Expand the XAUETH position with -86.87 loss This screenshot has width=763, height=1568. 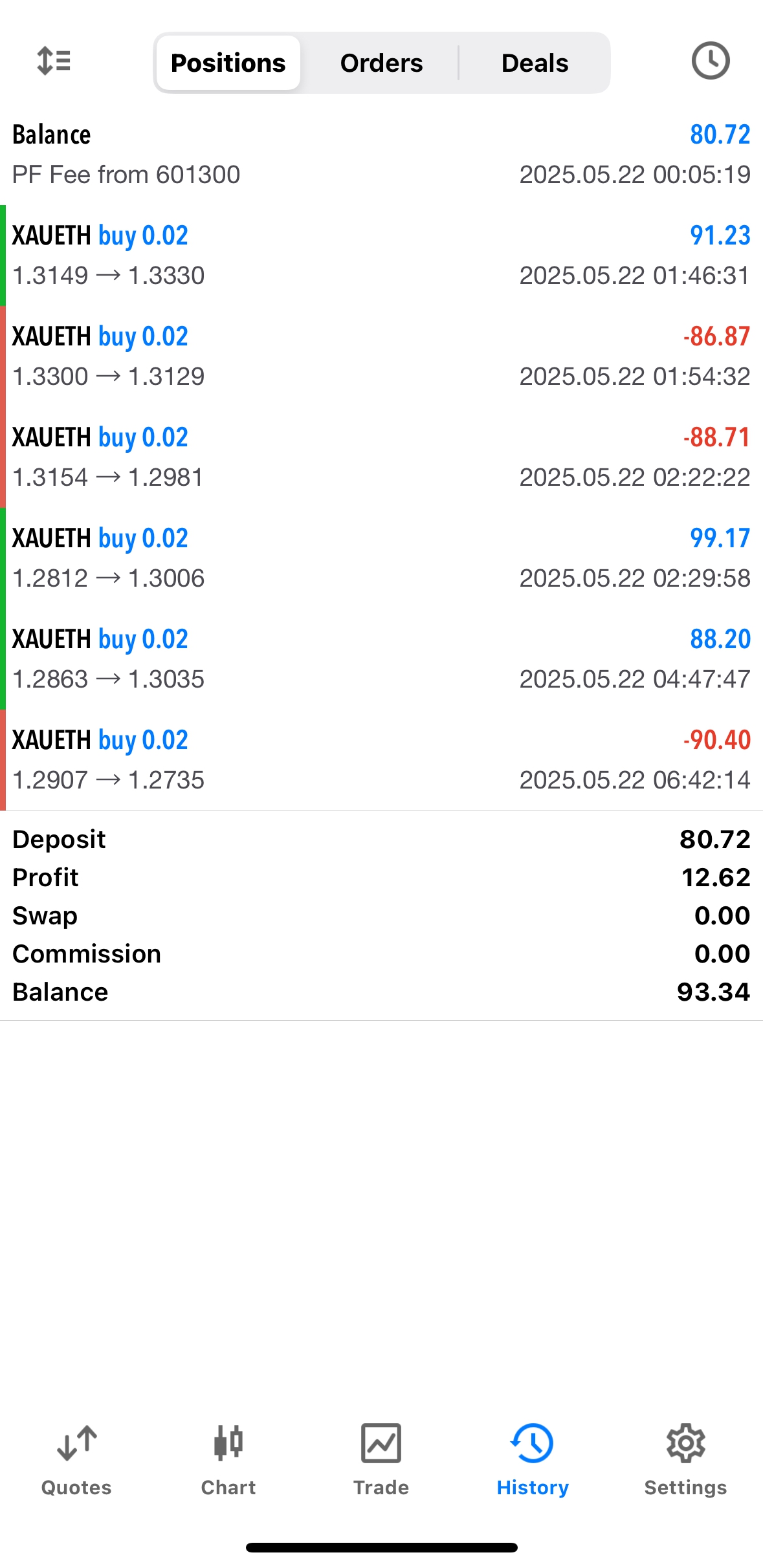(x=381, y=356)
